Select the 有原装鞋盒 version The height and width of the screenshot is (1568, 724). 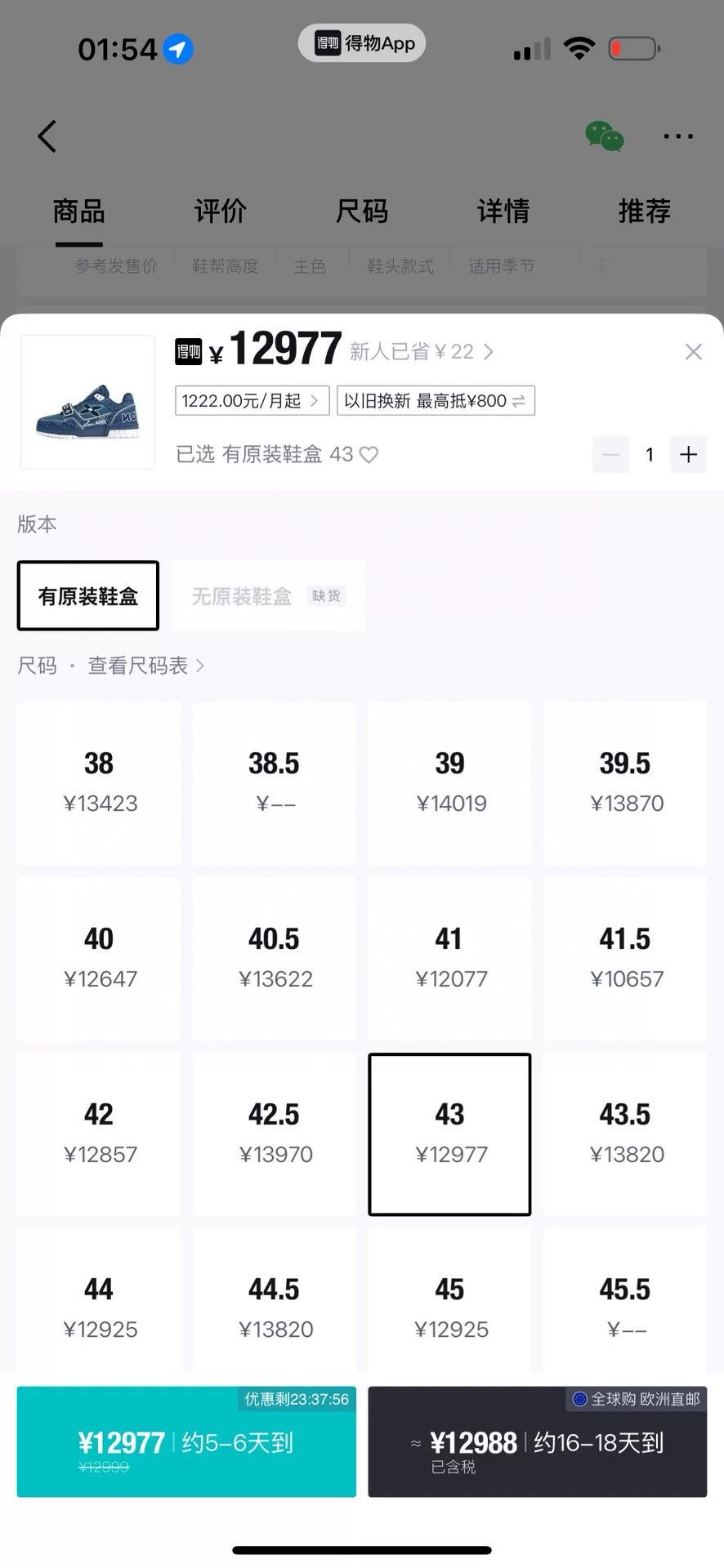pos(88,595)
